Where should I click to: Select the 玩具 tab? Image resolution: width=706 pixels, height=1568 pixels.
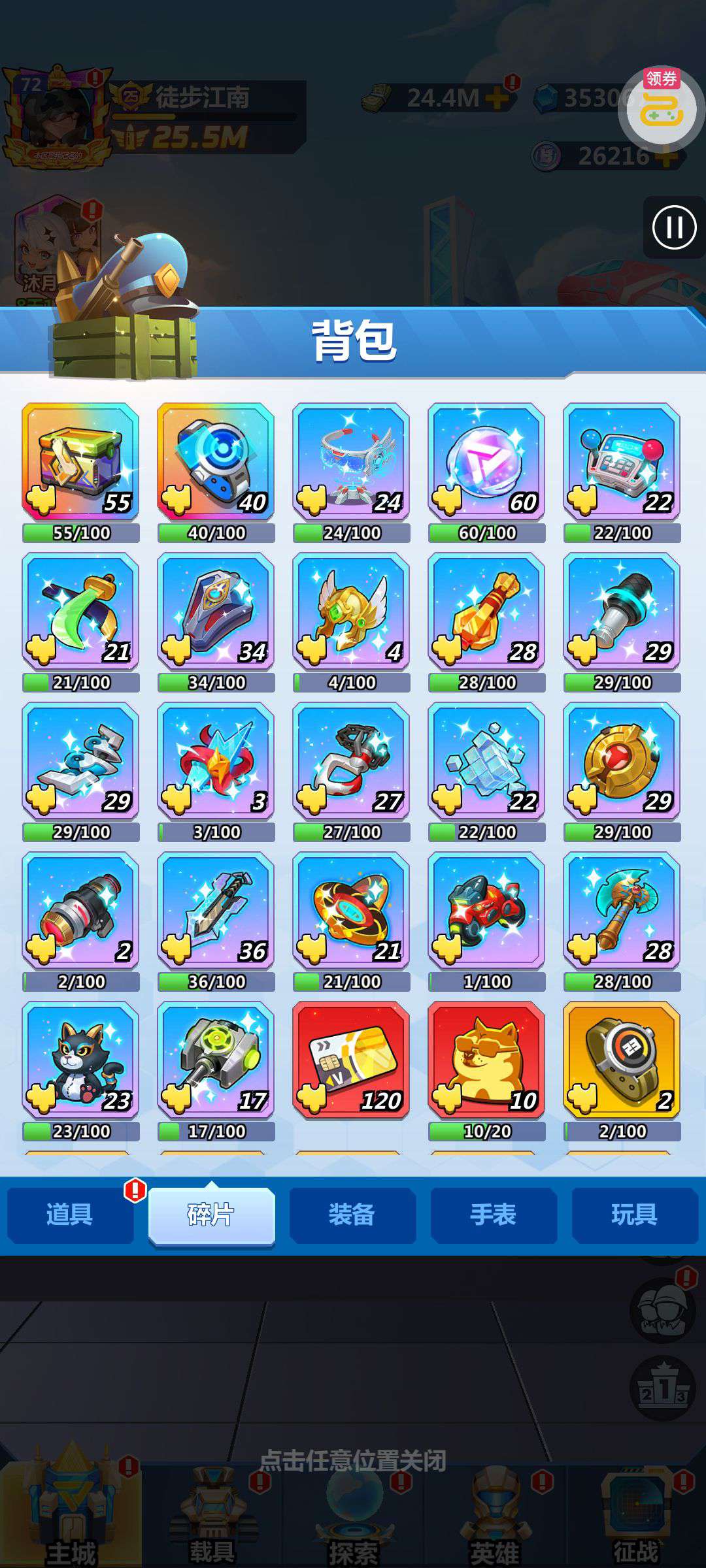point(635,1215)
